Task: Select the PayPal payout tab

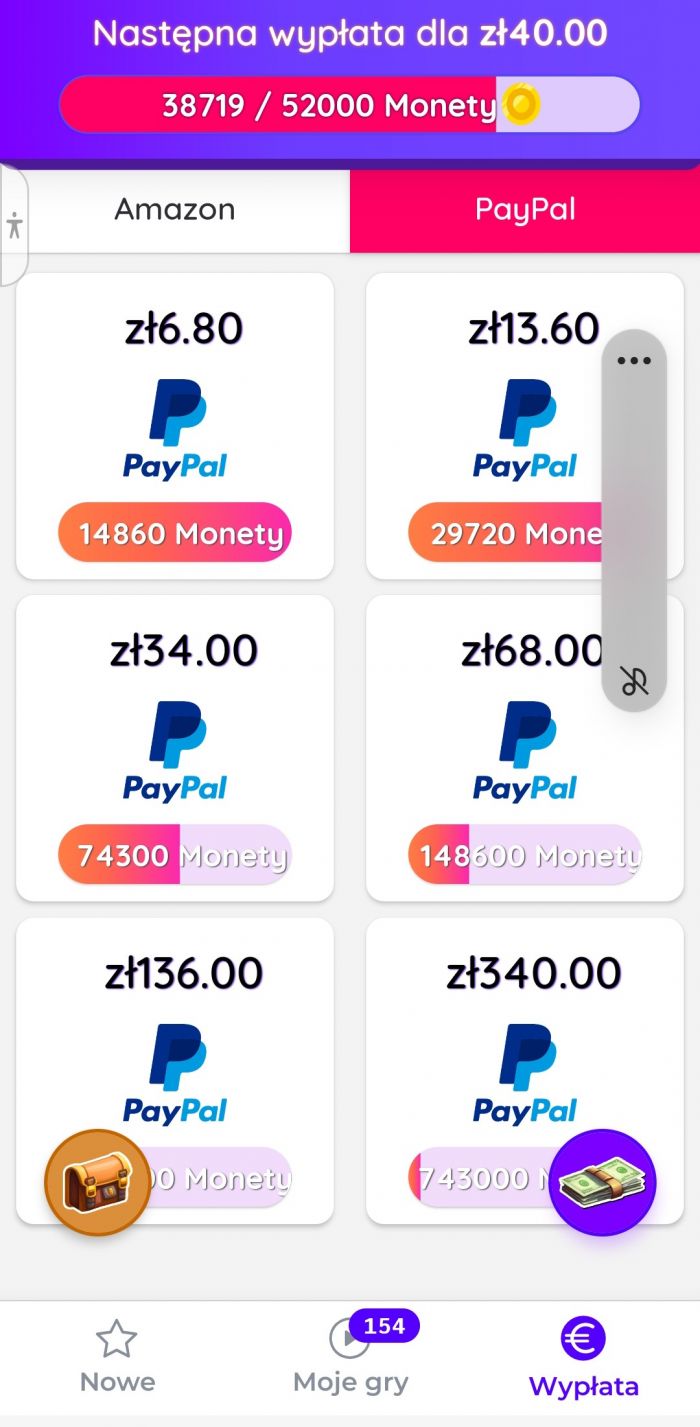Action: (524, 210)
